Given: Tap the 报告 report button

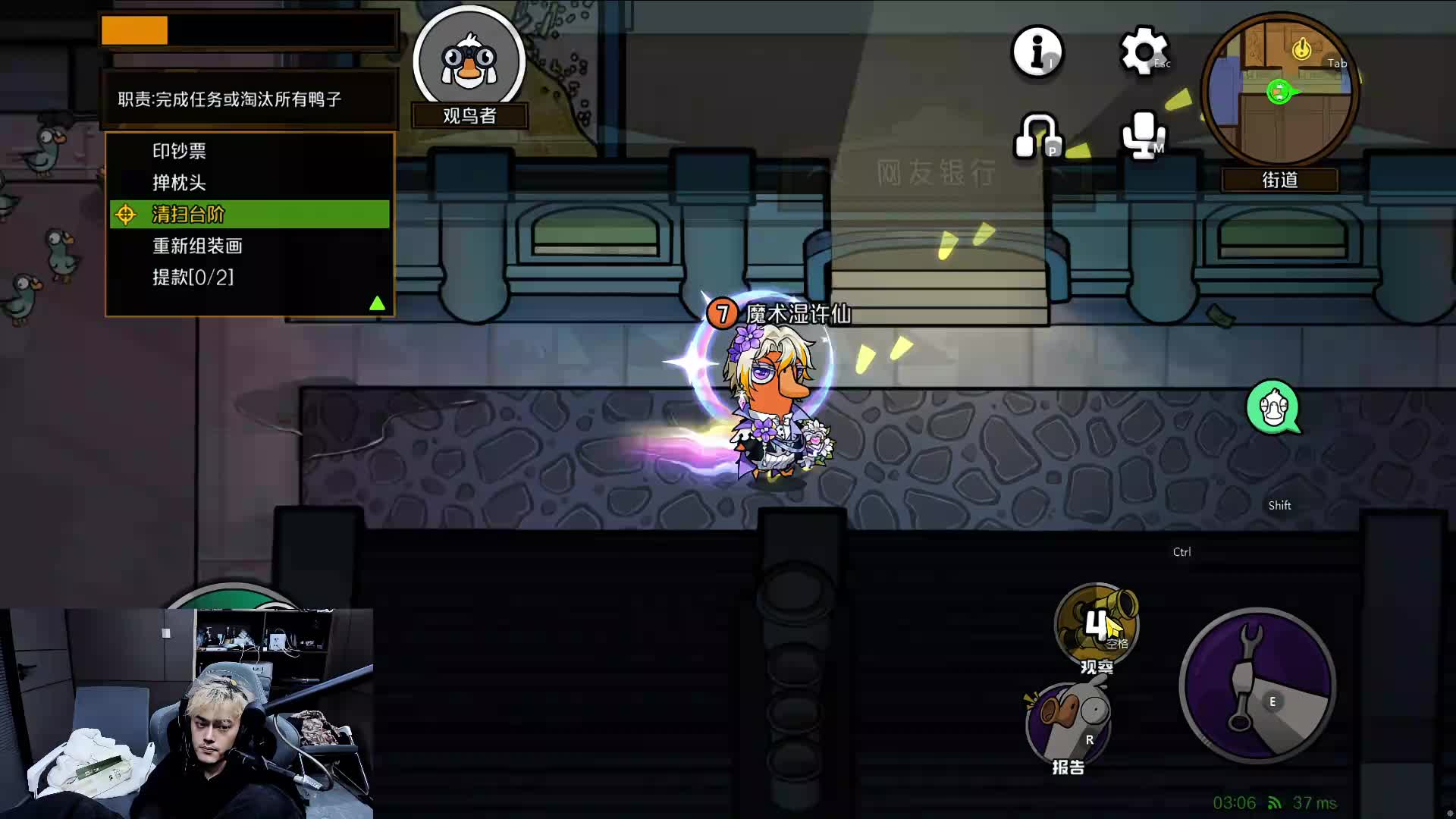Looking at the screenshot, I should pyautogui.click(x=1068, y=724).
